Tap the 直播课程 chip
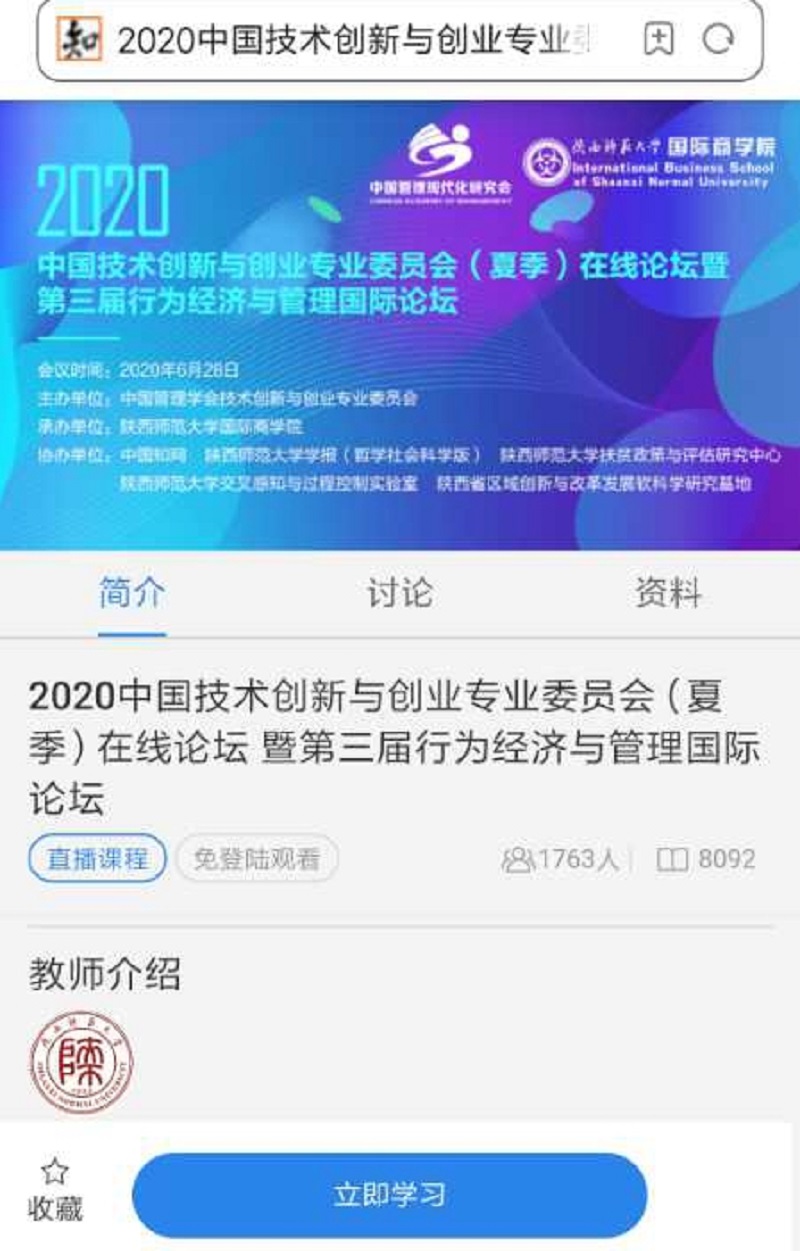The image size is (800, 1251). [x=97, y=858]
